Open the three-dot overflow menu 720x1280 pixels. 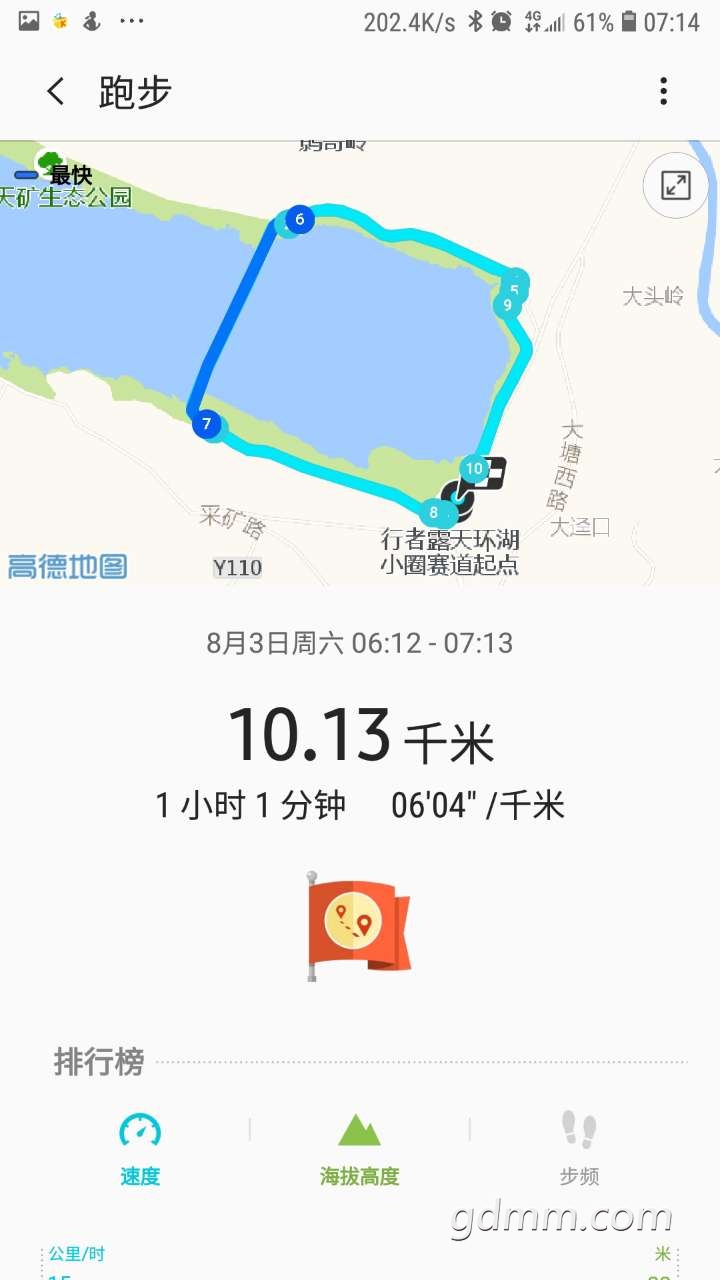[x=663, y=92]
